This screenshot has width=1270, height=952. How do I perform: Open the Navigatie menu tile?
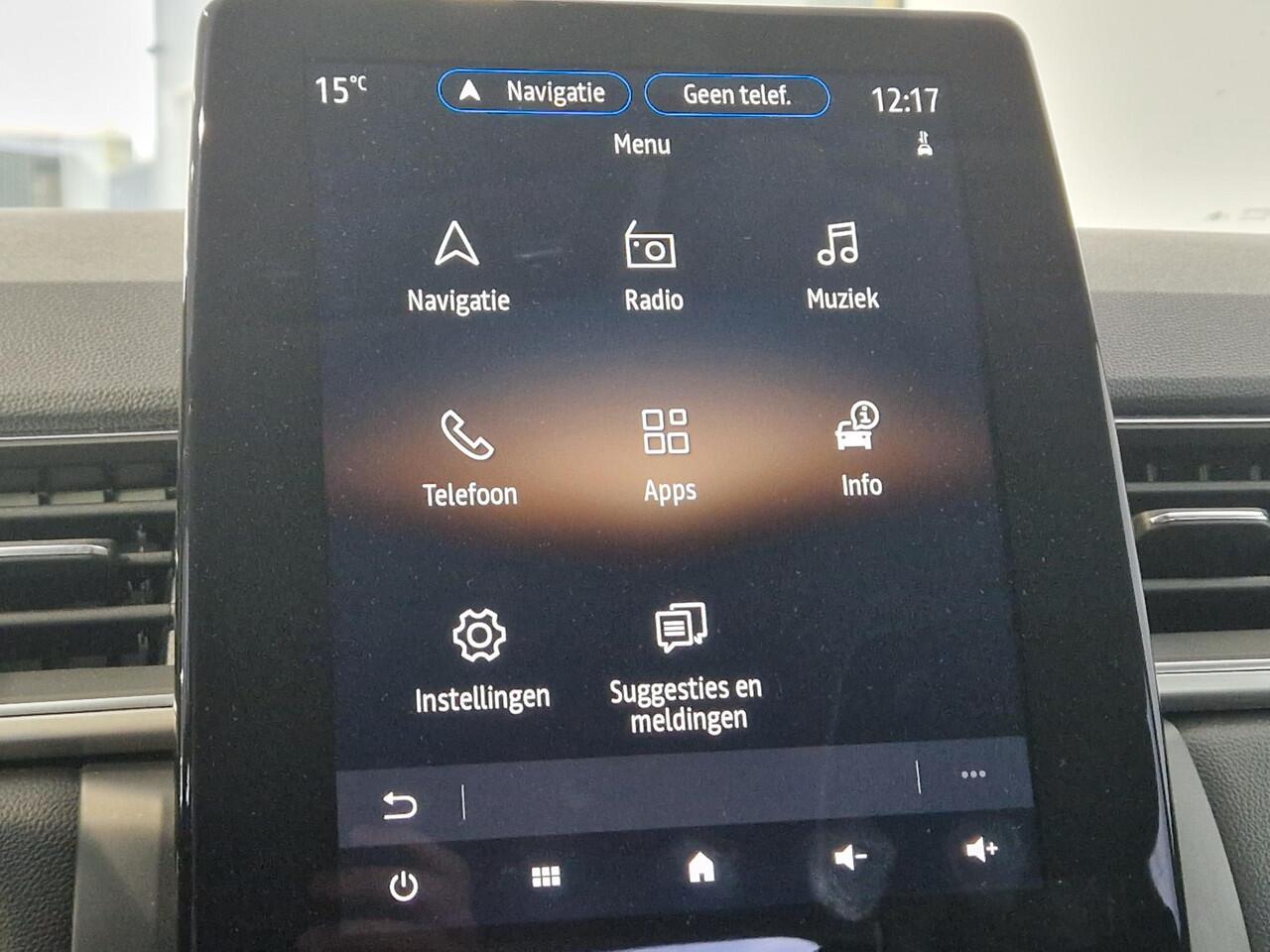pyautogui.click(x=457, y=267)
